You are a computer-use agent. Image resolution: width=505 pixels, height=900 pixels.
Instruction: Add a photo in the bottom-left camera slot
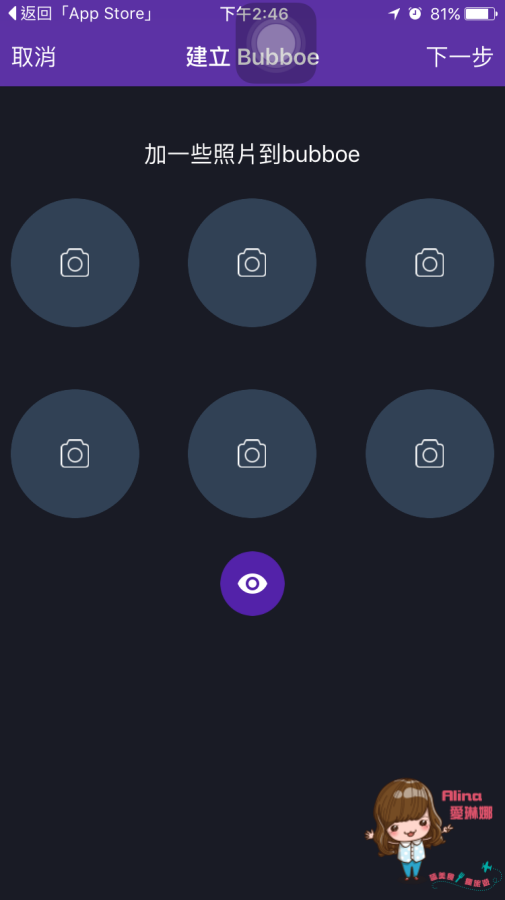75,453
